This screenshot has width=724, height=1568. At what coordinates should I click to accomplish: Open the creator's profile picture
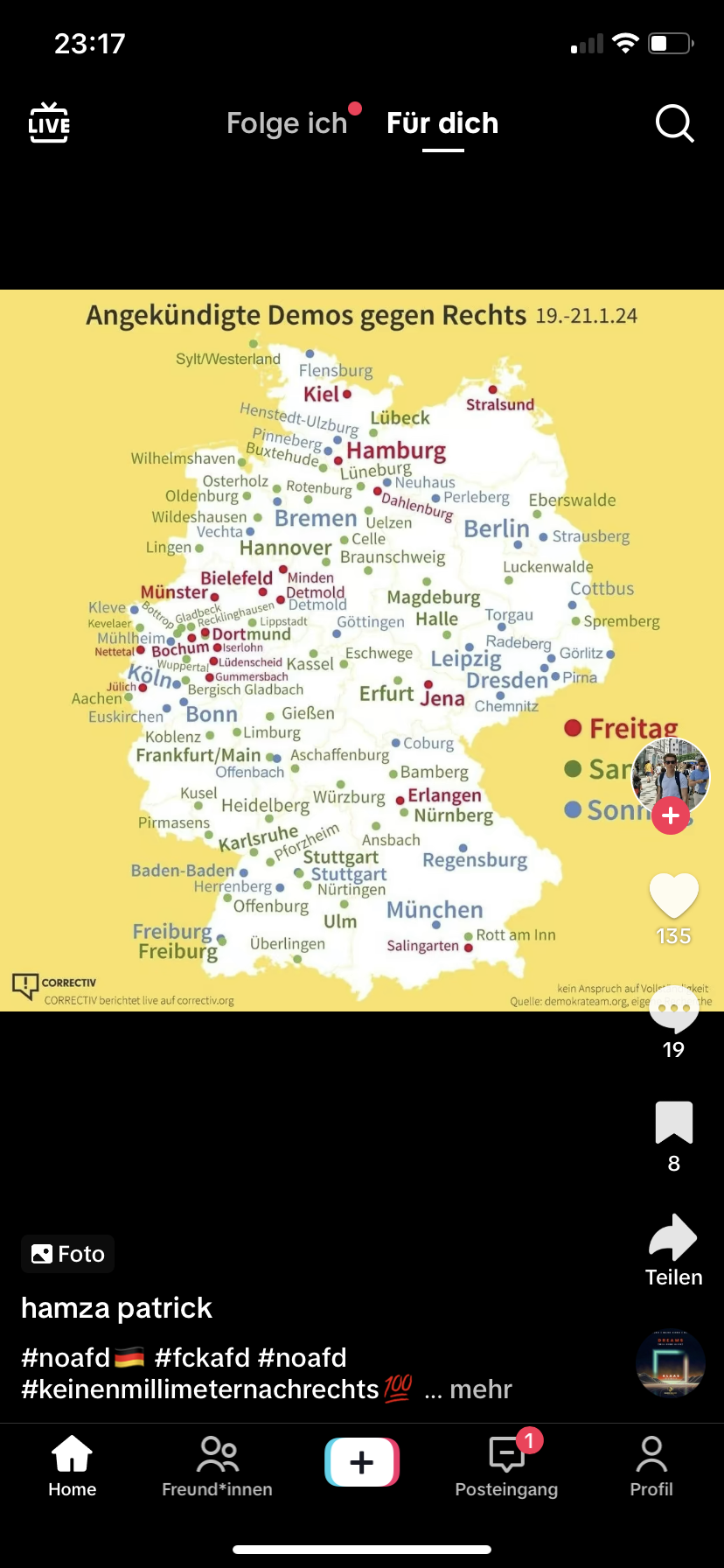click(x=671, y=775)
